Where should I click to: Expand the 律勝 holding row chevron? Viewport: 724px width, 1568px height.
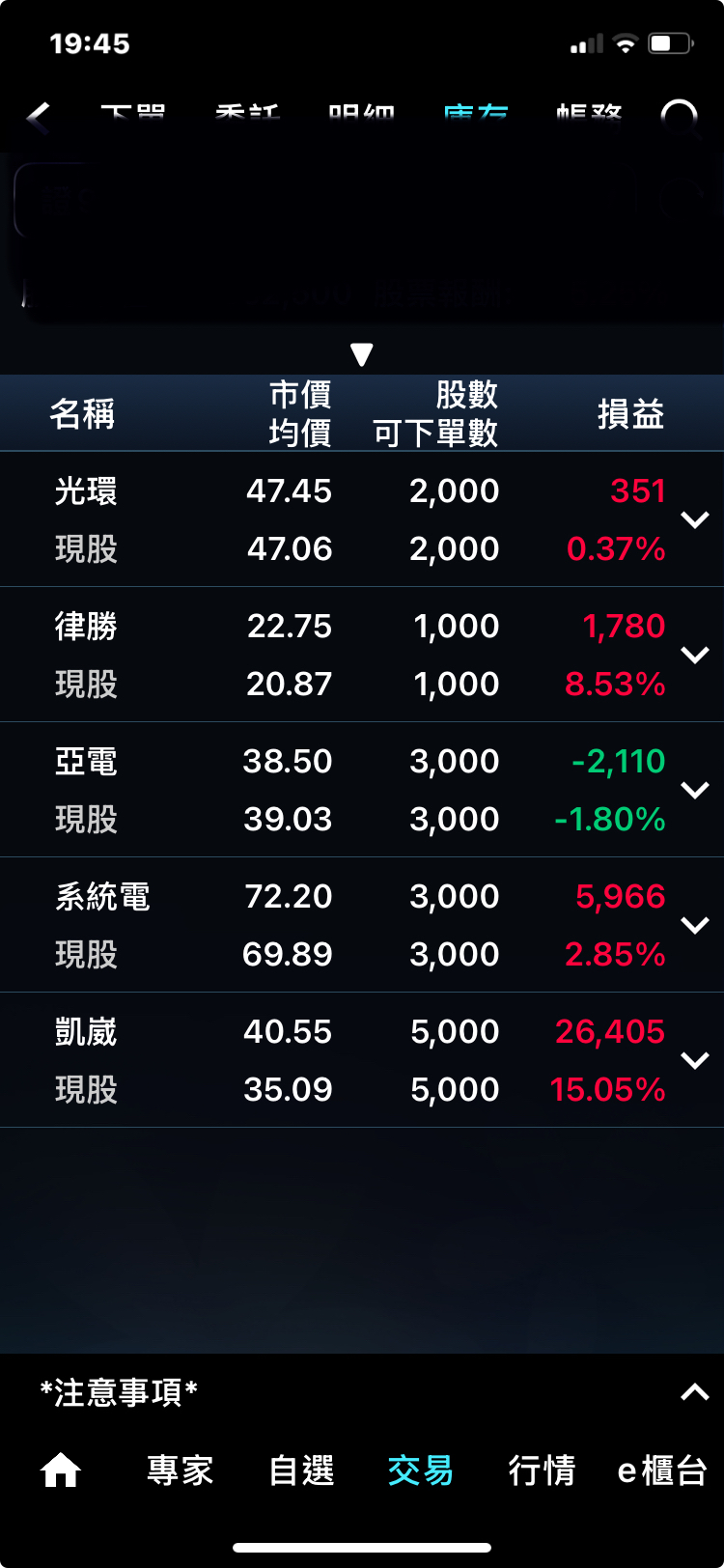[x=695, y=655]
